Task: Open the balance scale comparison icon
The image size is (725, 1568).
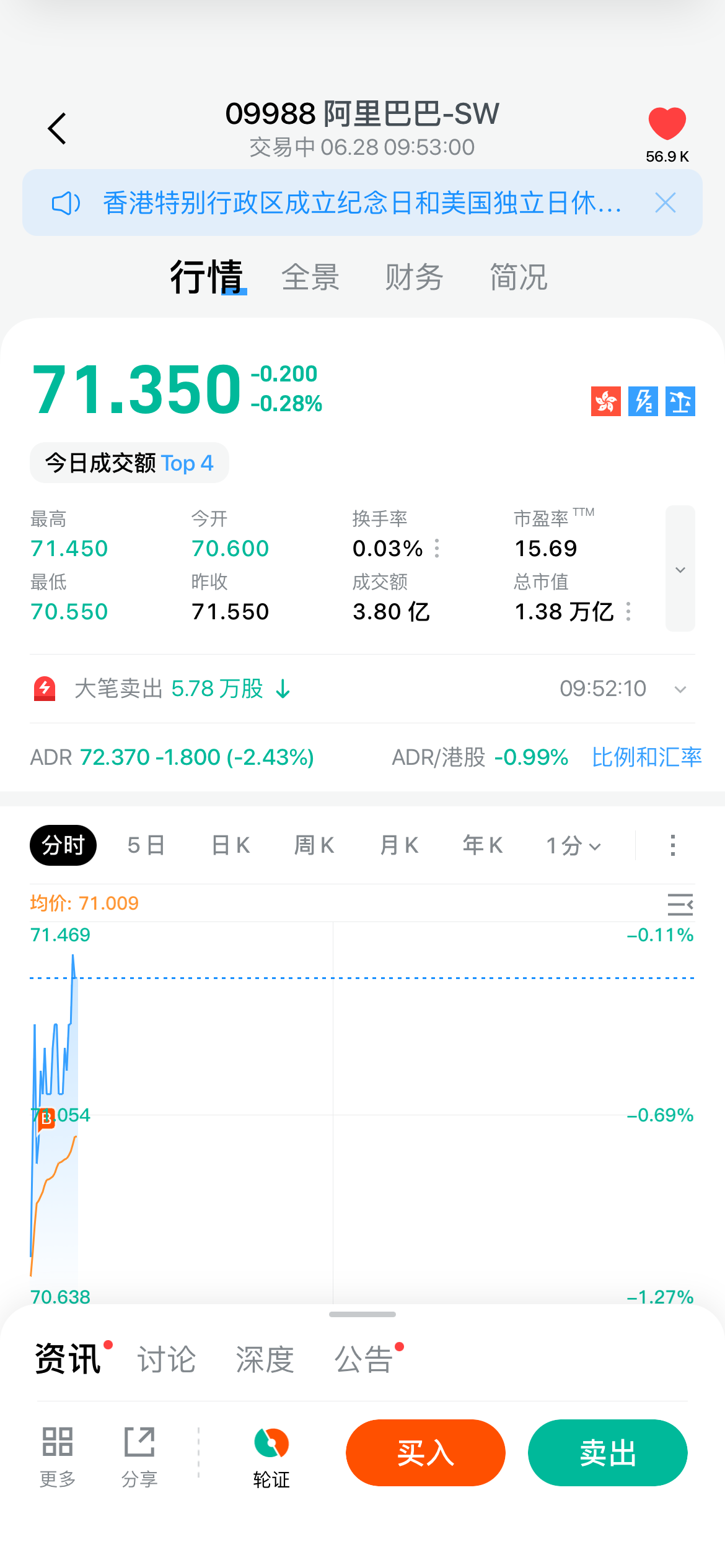Action: pyautogui.click(x=680, y=402)
